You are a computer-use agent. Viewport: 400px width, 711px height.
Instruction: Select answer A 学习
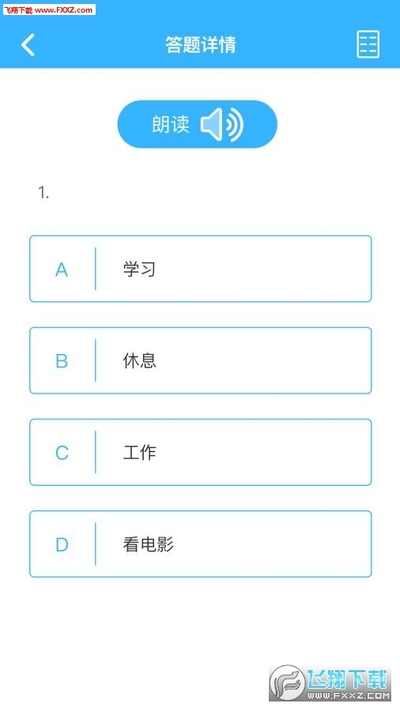(200, 269)
